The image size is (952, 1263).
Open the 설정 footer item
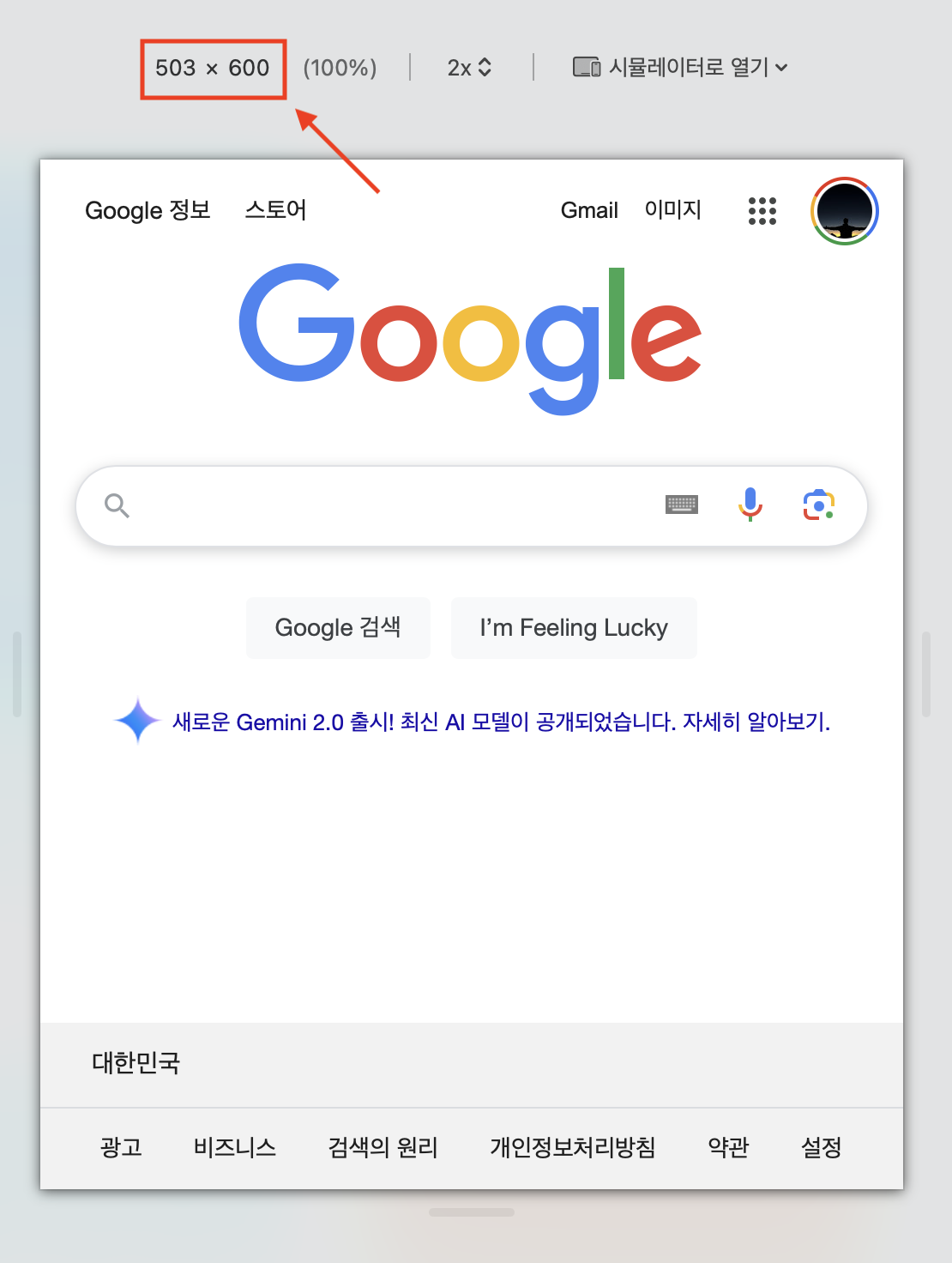click(822, 1147)
